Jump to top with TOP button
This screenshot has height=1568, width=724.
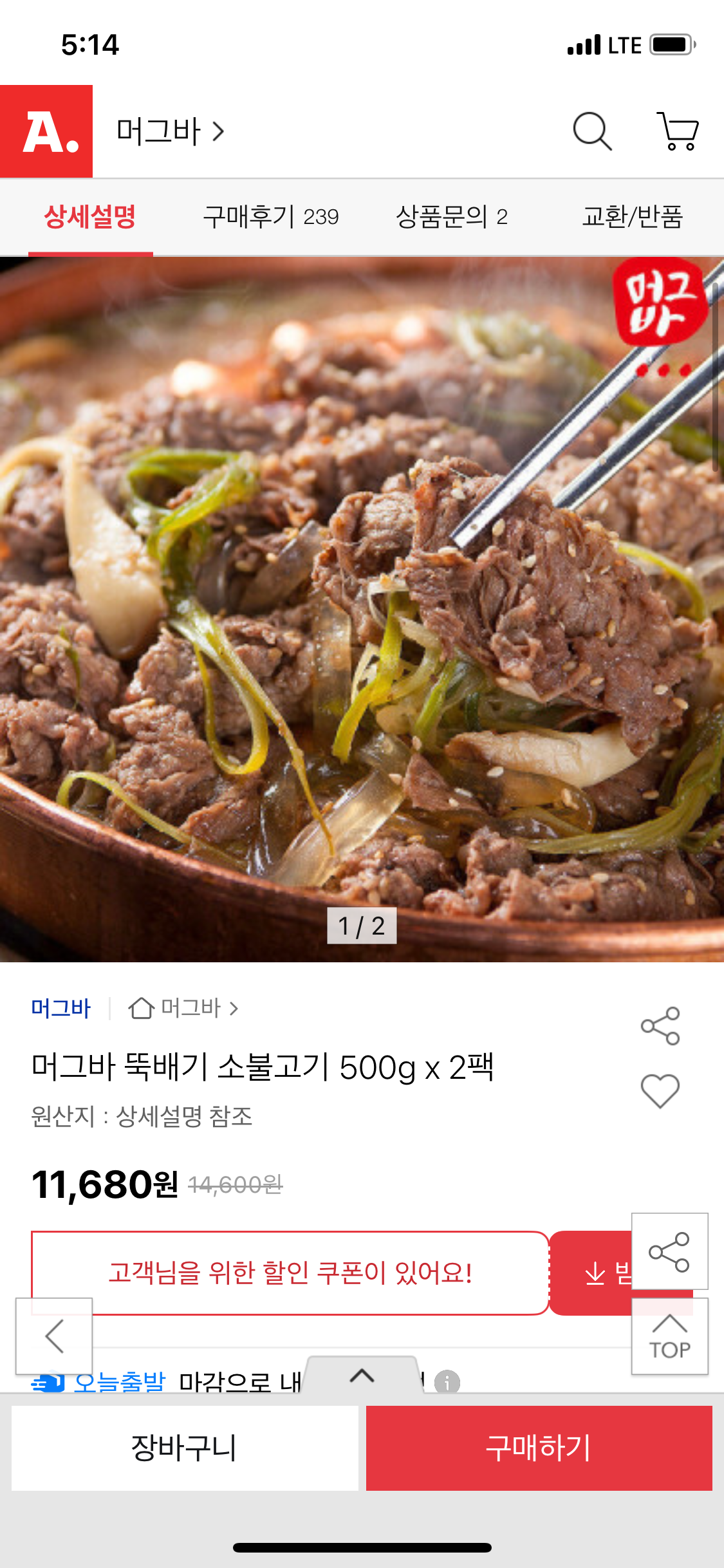[x=669, y=1336]
